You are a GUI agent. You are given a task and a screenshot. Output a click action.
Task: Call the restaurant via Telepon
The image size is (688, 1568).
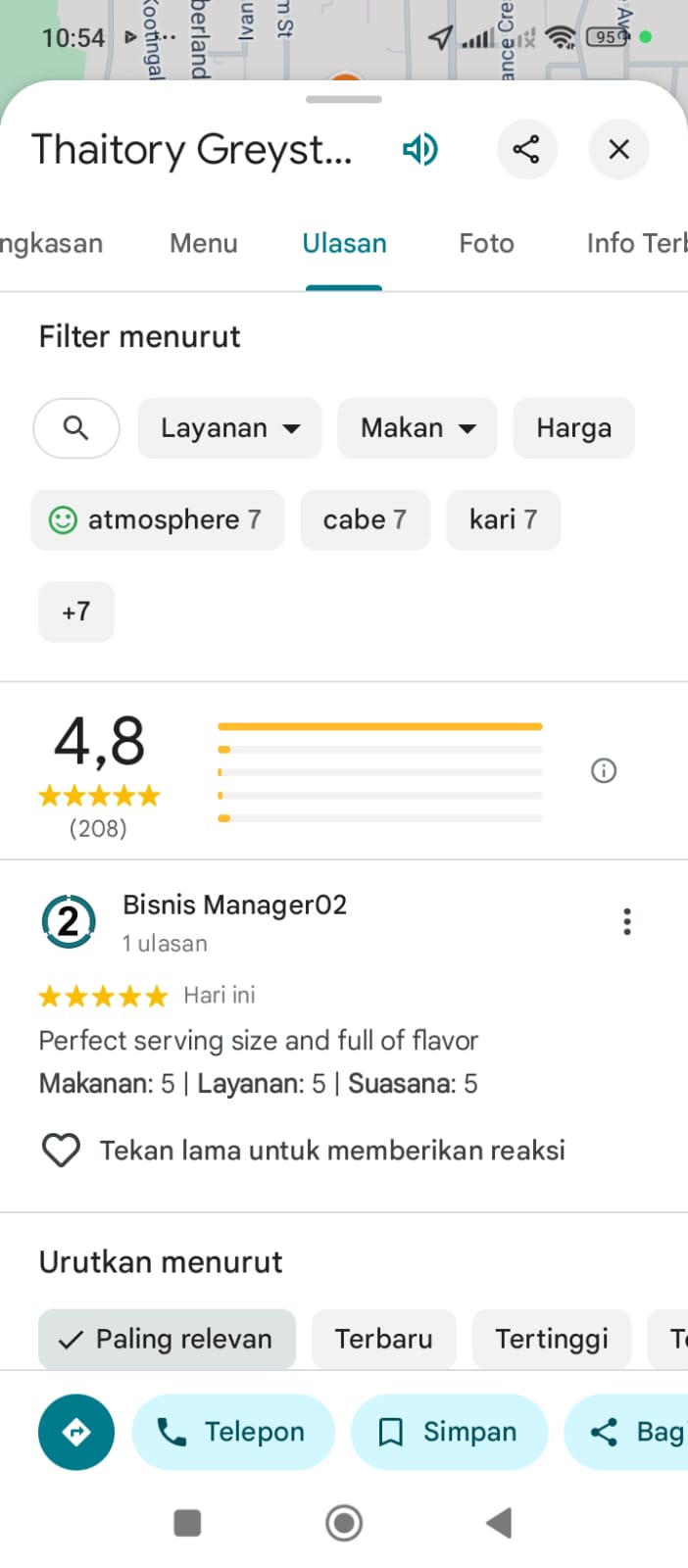[x=233, y=1432]
